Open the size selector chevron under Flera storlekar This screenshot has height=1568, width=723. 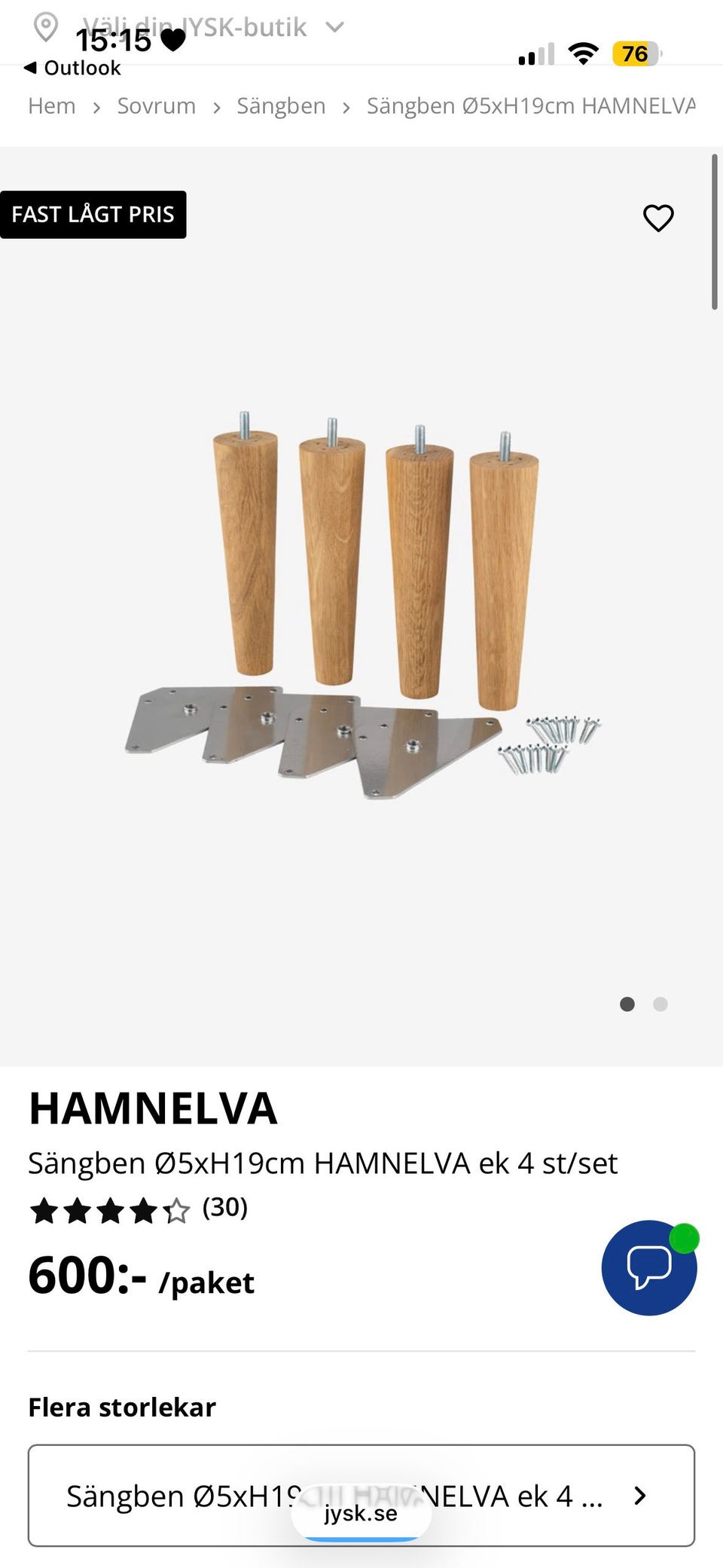point(641,1496)
